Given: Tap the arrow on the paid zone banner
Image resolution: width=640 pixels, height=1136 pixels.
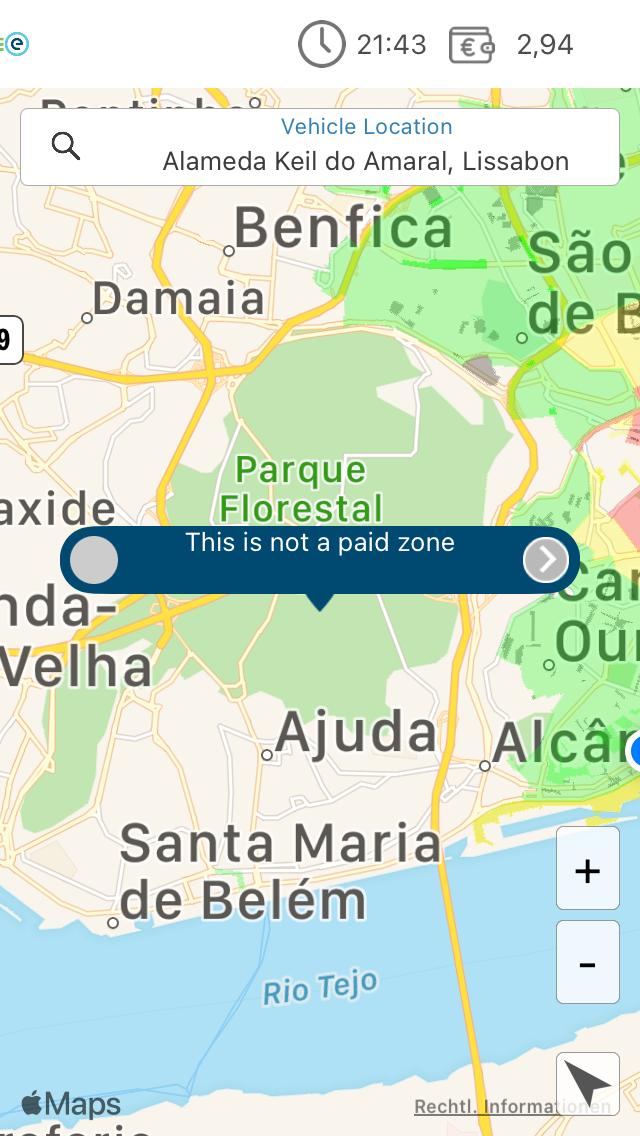Looking at the screenshot, I should [x=546, y=560].
